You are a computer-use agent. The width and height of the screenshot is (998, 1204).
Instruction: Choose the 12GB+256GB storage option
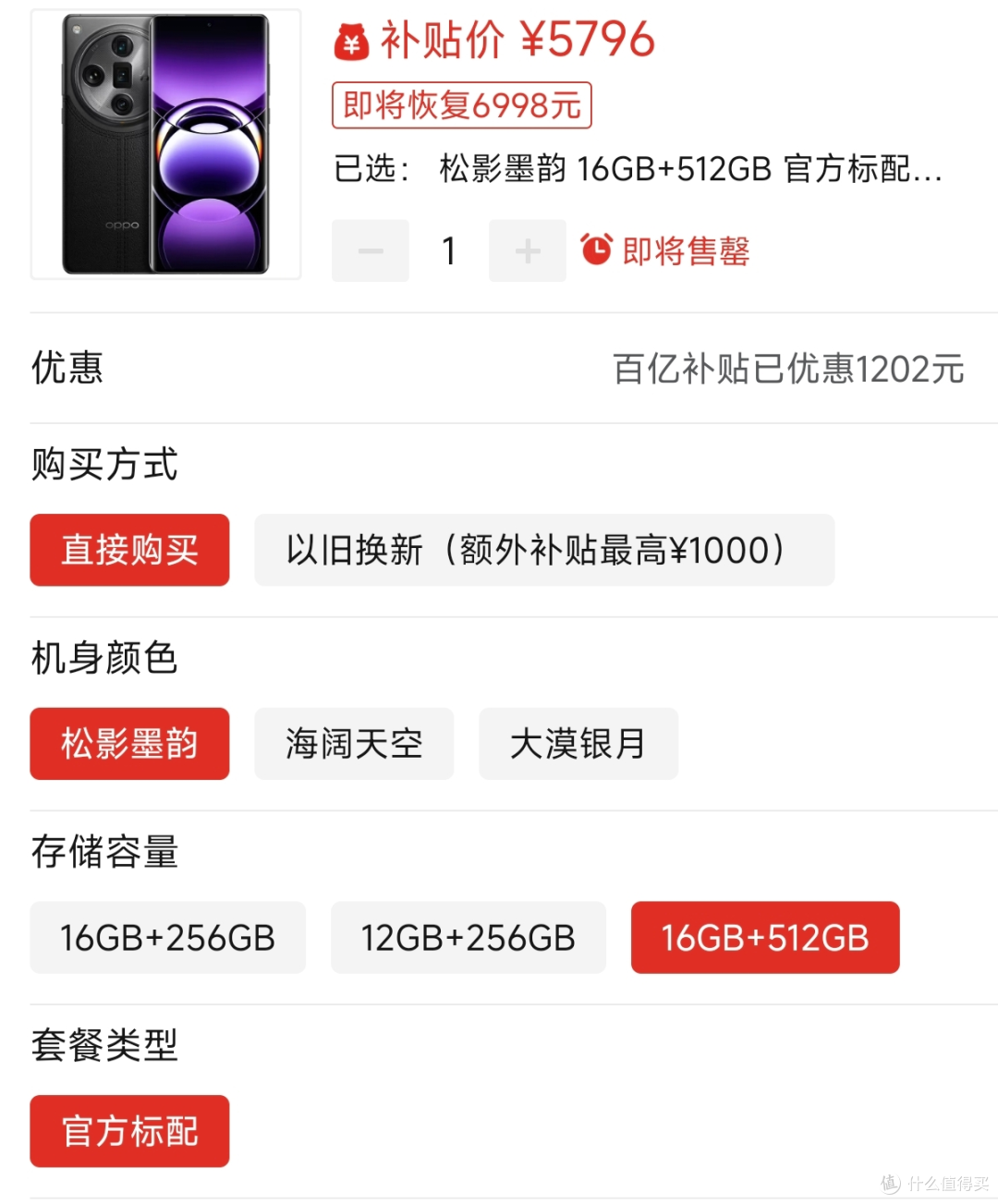coord(468,938)
